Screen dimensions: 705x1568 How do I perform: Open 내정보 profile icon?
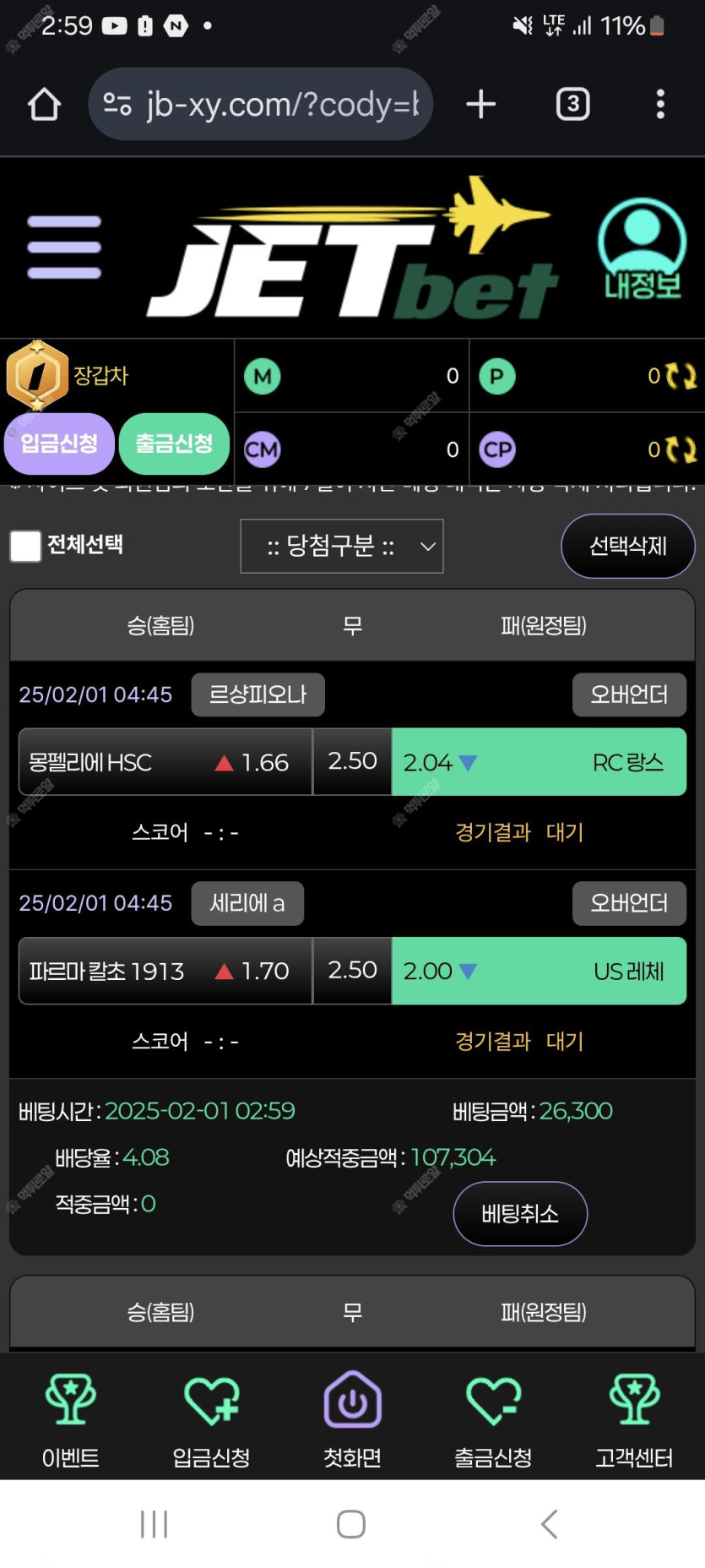[x=642, y=248]
